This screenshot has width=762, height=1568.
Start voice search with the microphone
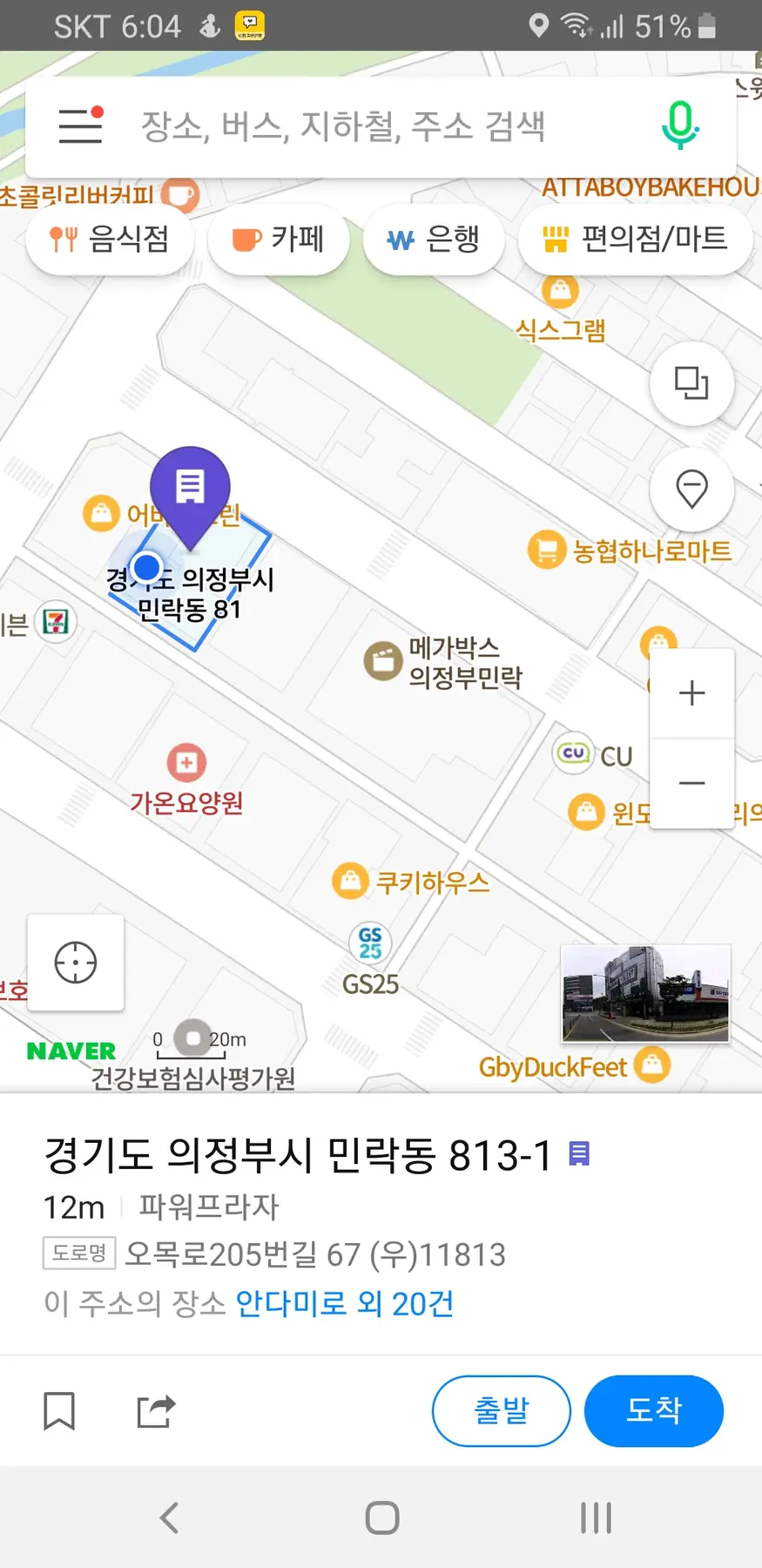[680, 125]
